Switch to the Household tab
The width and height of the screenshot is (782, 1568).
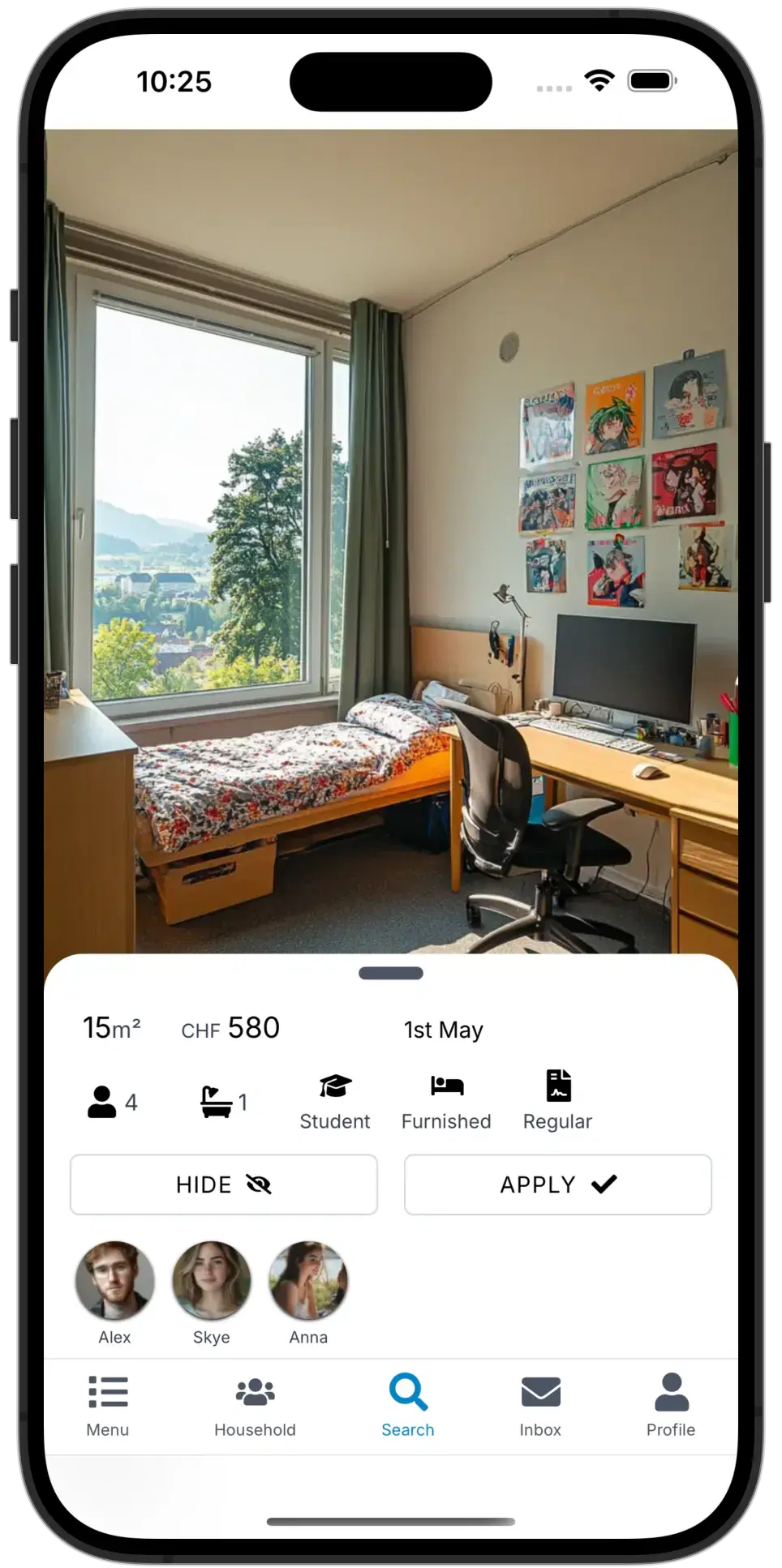tap(255, 1405)
